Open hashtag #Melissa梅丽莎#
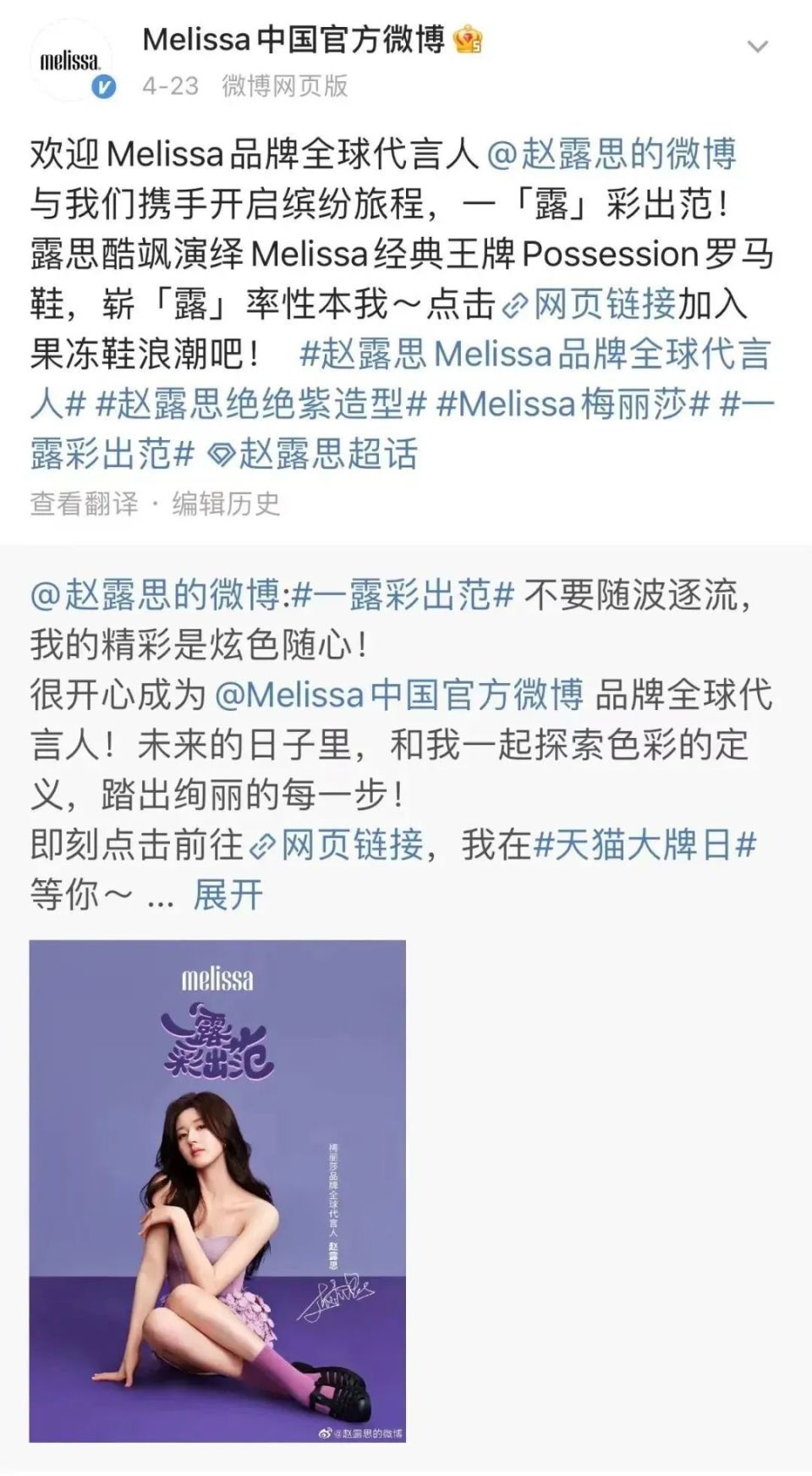 tap(573, 405)
